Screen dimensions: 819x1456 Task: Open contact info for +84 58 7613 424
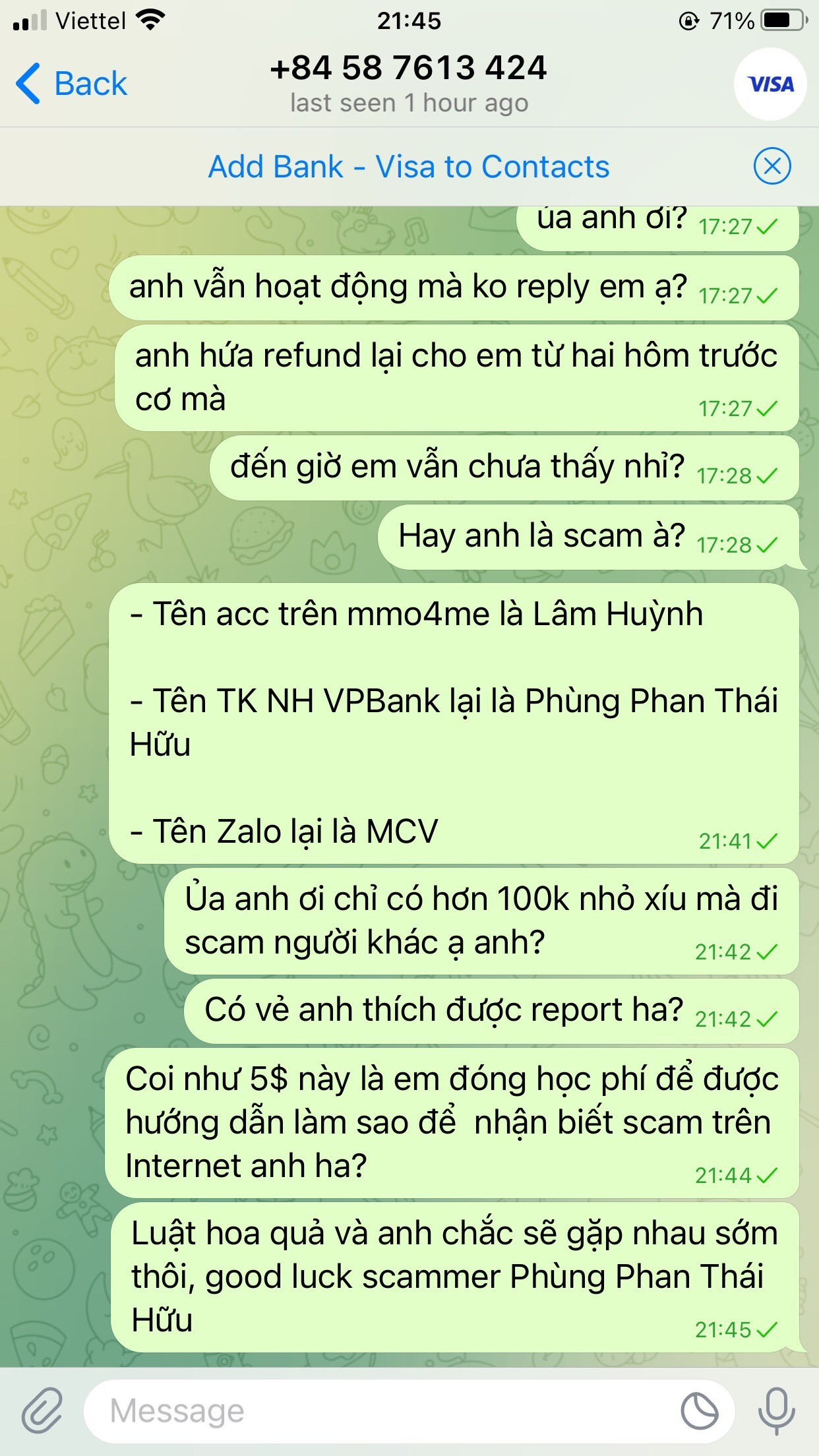(x=408, y=82)
